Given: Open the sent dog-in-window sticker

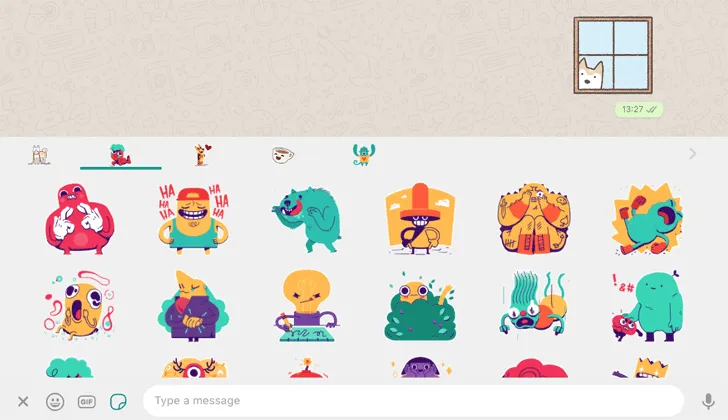Looking at the screenshot, I should (612, 55).
